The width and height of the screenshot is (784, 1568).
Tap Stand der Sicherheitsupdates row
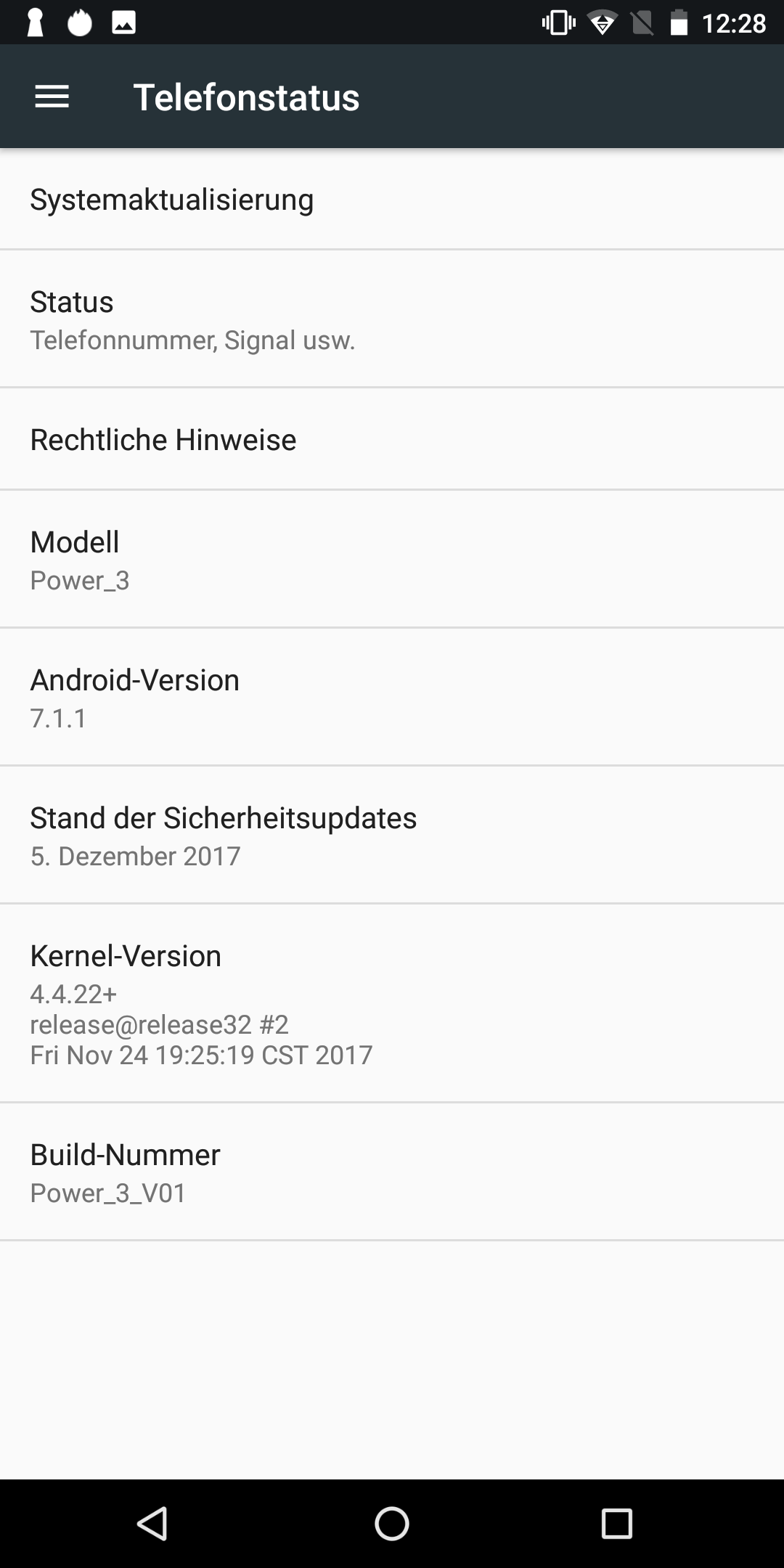(392, 835)
